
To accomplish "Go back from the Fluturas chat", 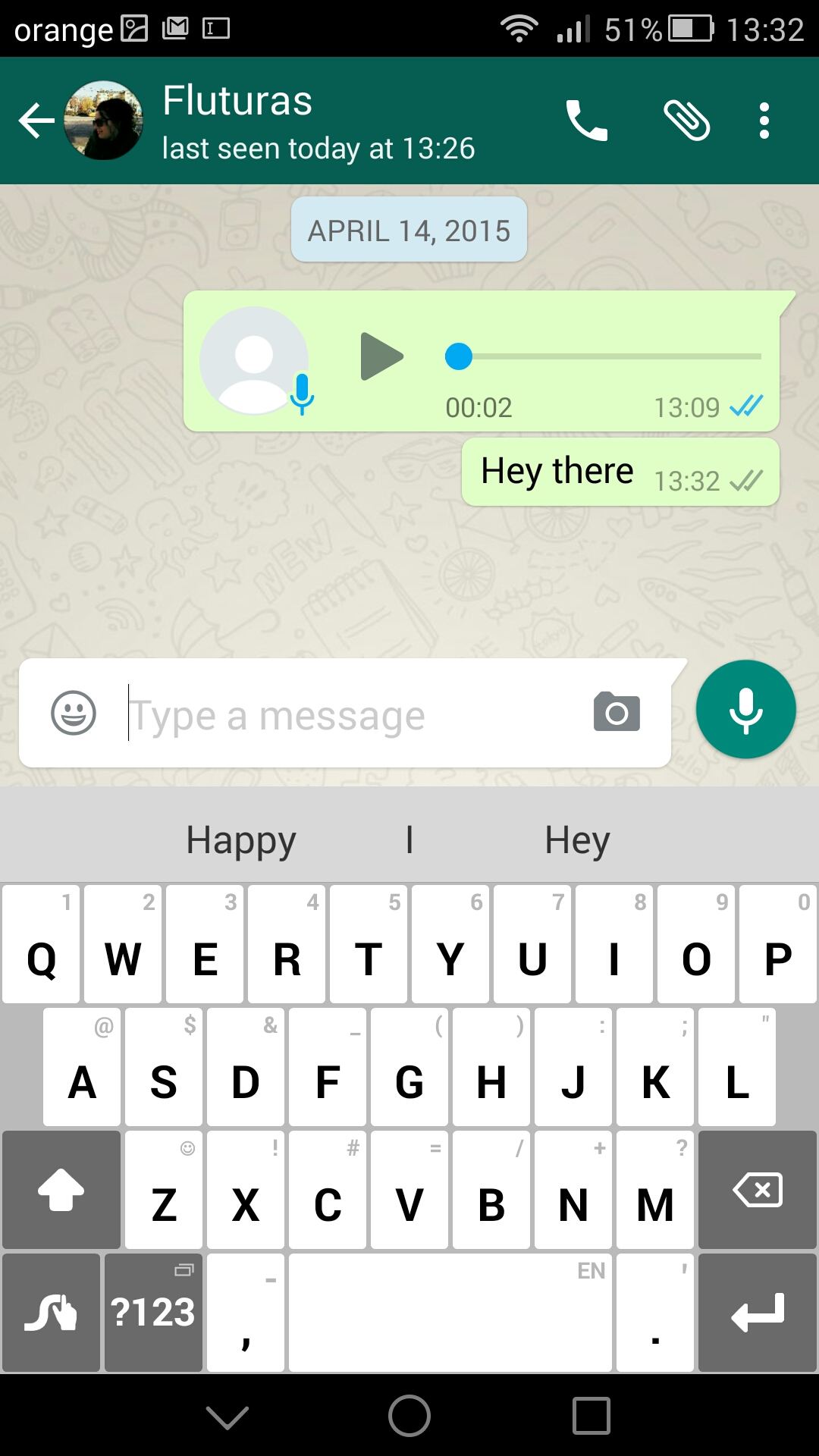I will (x=36, y=121).
